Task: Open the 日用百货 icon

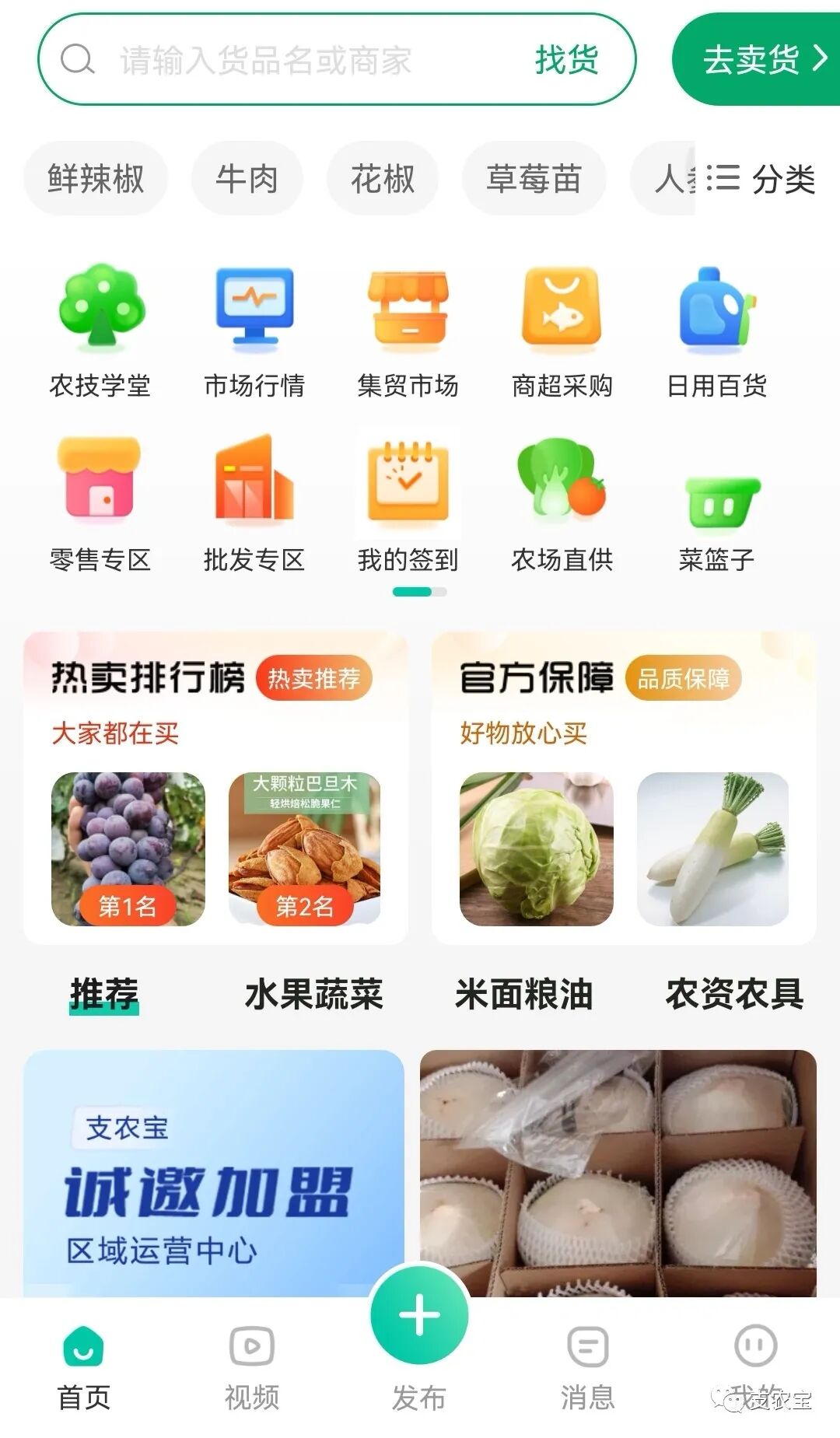Action: [716, 327]
